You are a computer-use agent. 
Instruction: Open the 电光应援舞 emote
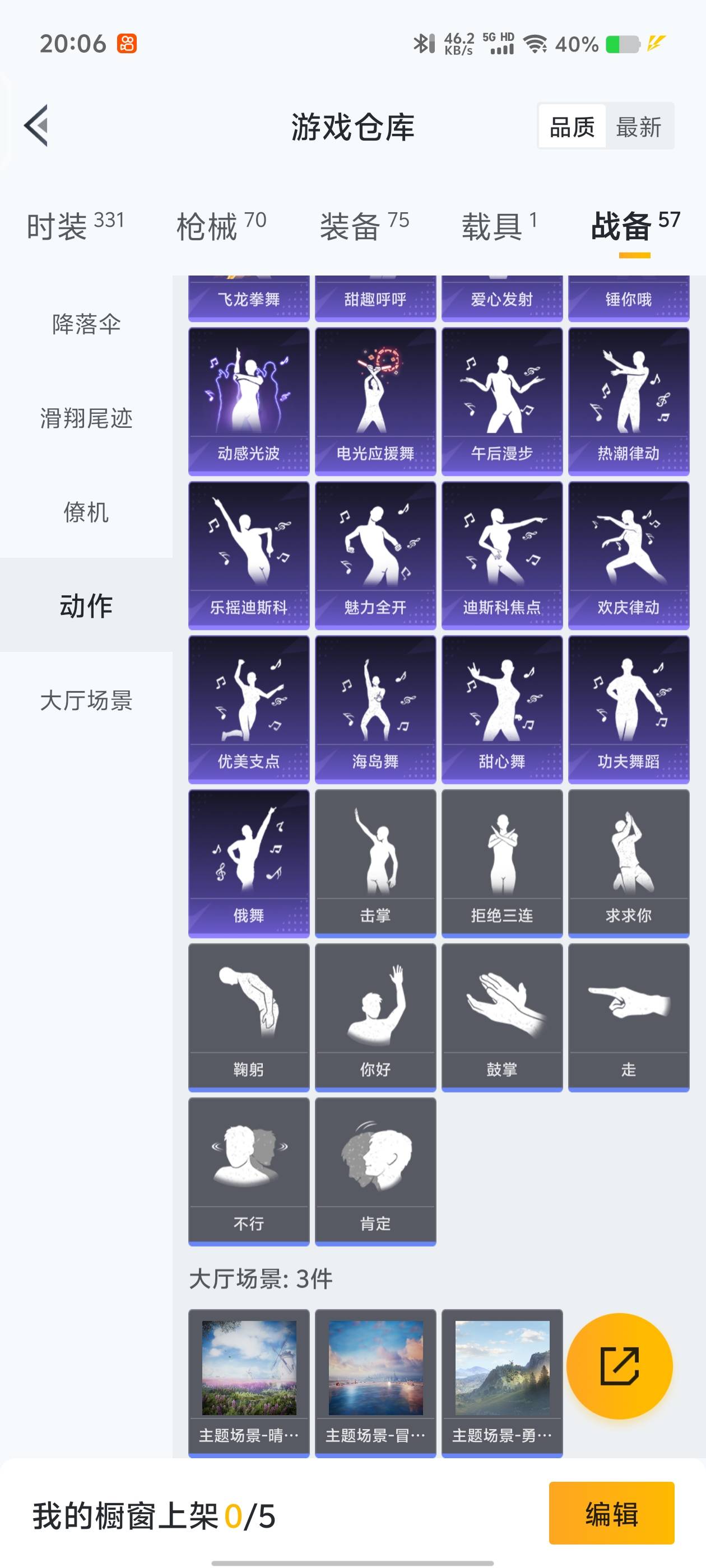click(375, 400)
